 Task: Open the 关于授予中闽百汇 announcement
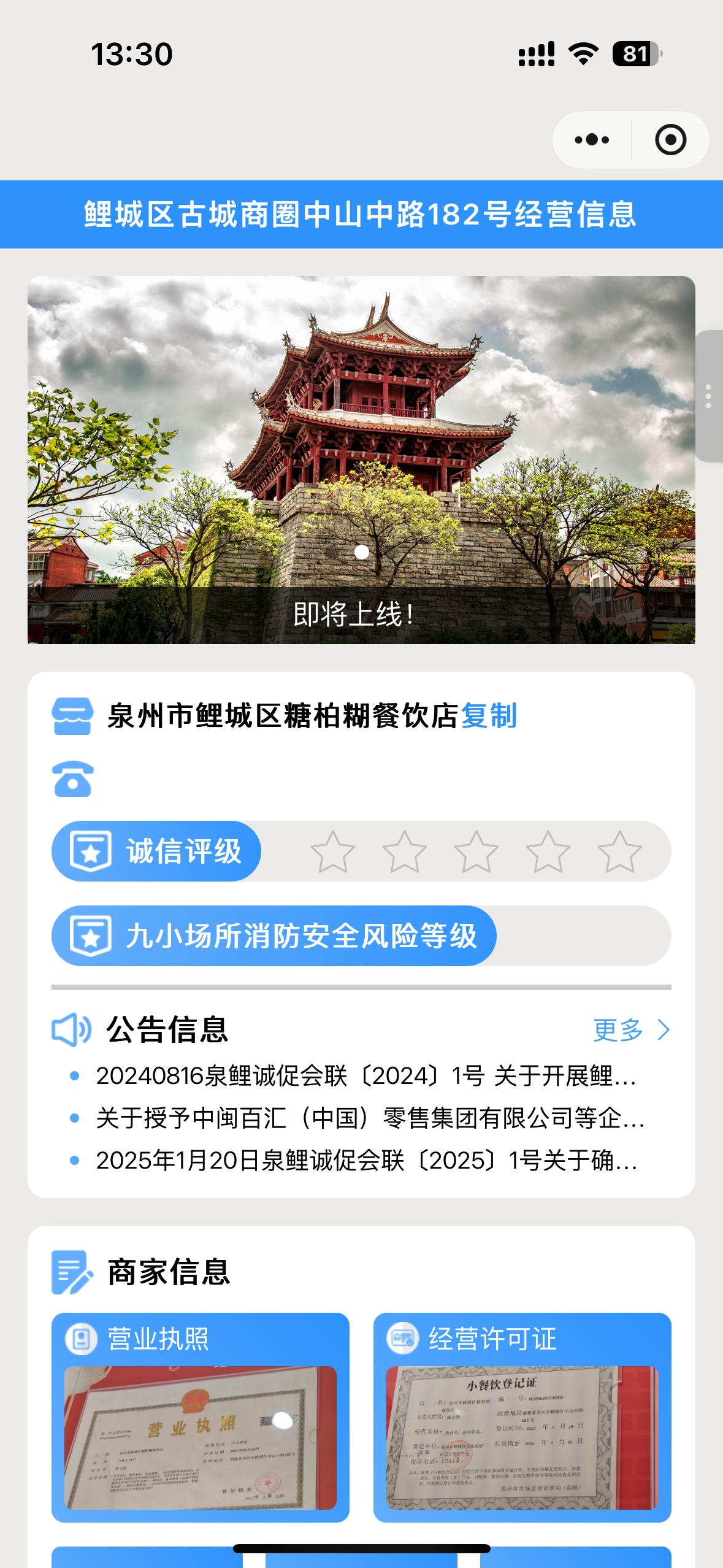[370, 1118]
